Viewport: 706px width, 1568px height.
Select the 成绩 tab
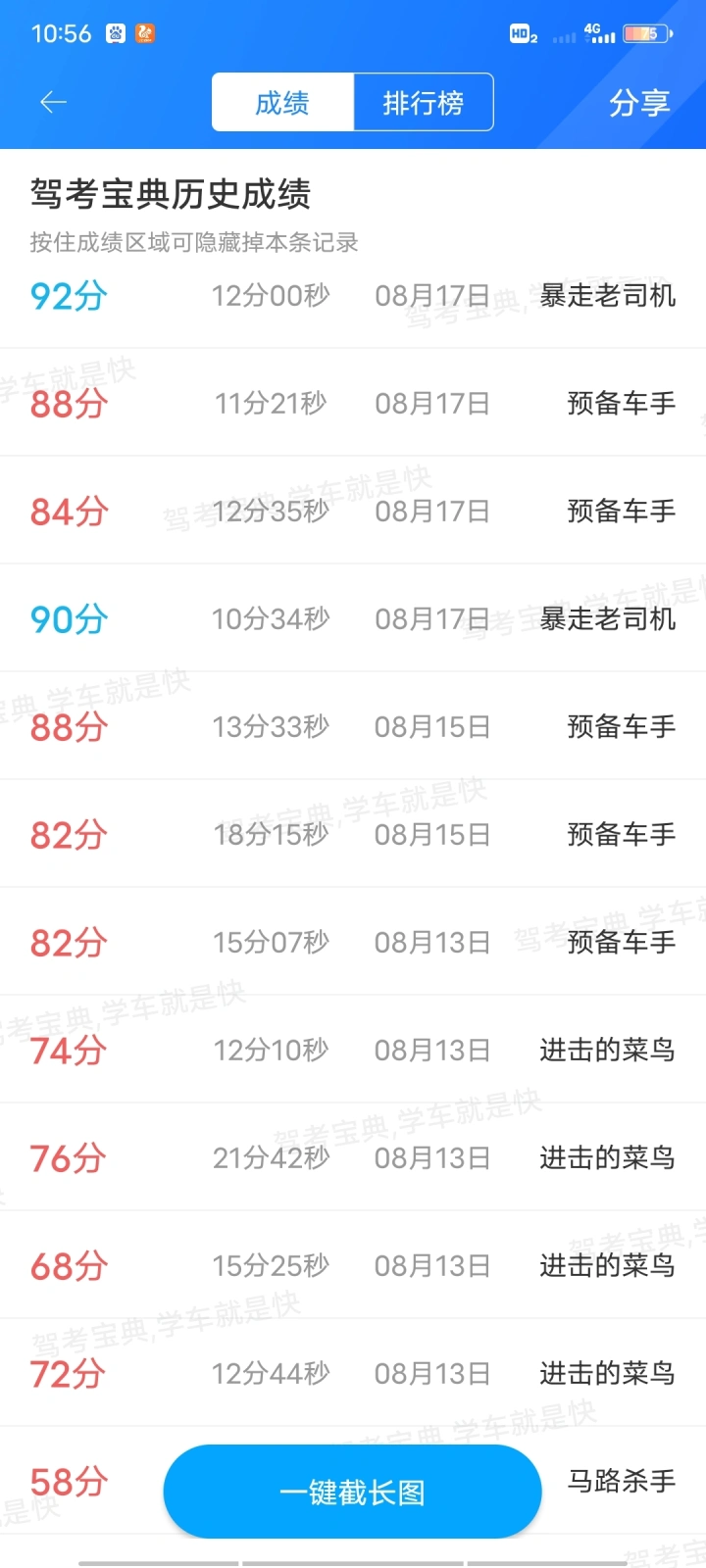[x=282, y=102]
